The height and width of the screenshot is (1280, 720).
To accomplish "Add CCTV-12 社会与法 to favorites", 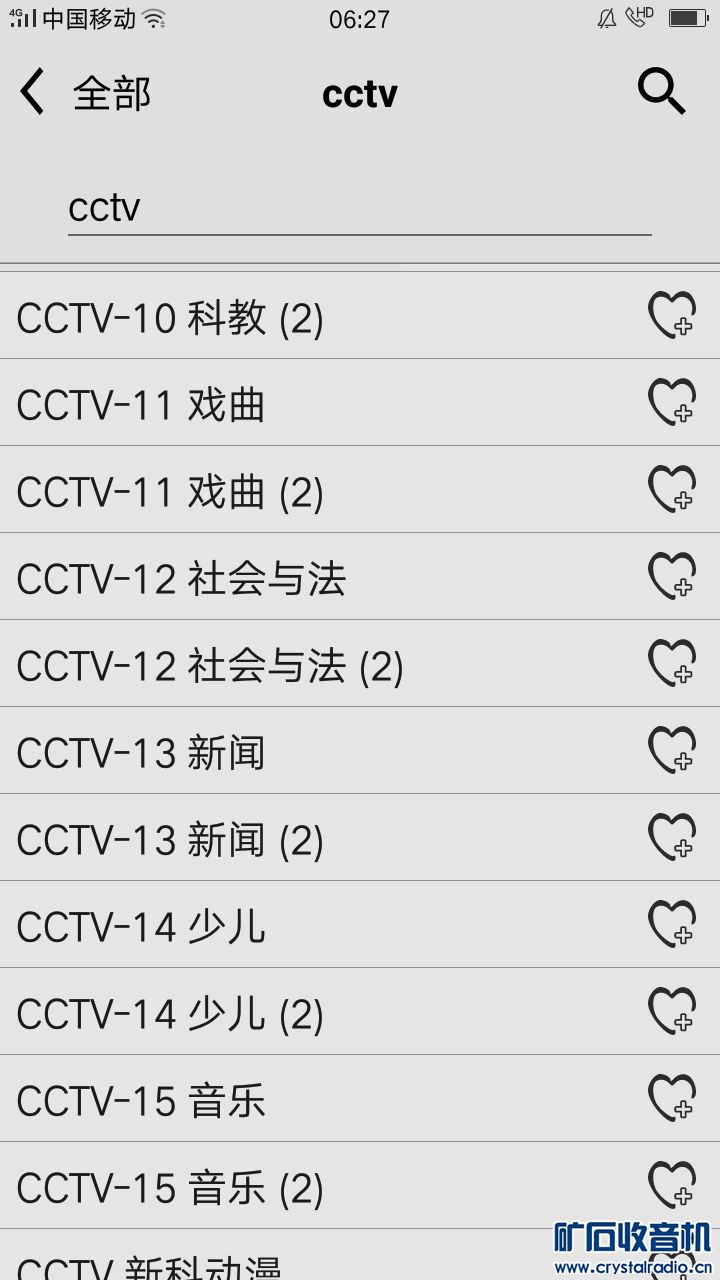I will click(x=671, y=577).
